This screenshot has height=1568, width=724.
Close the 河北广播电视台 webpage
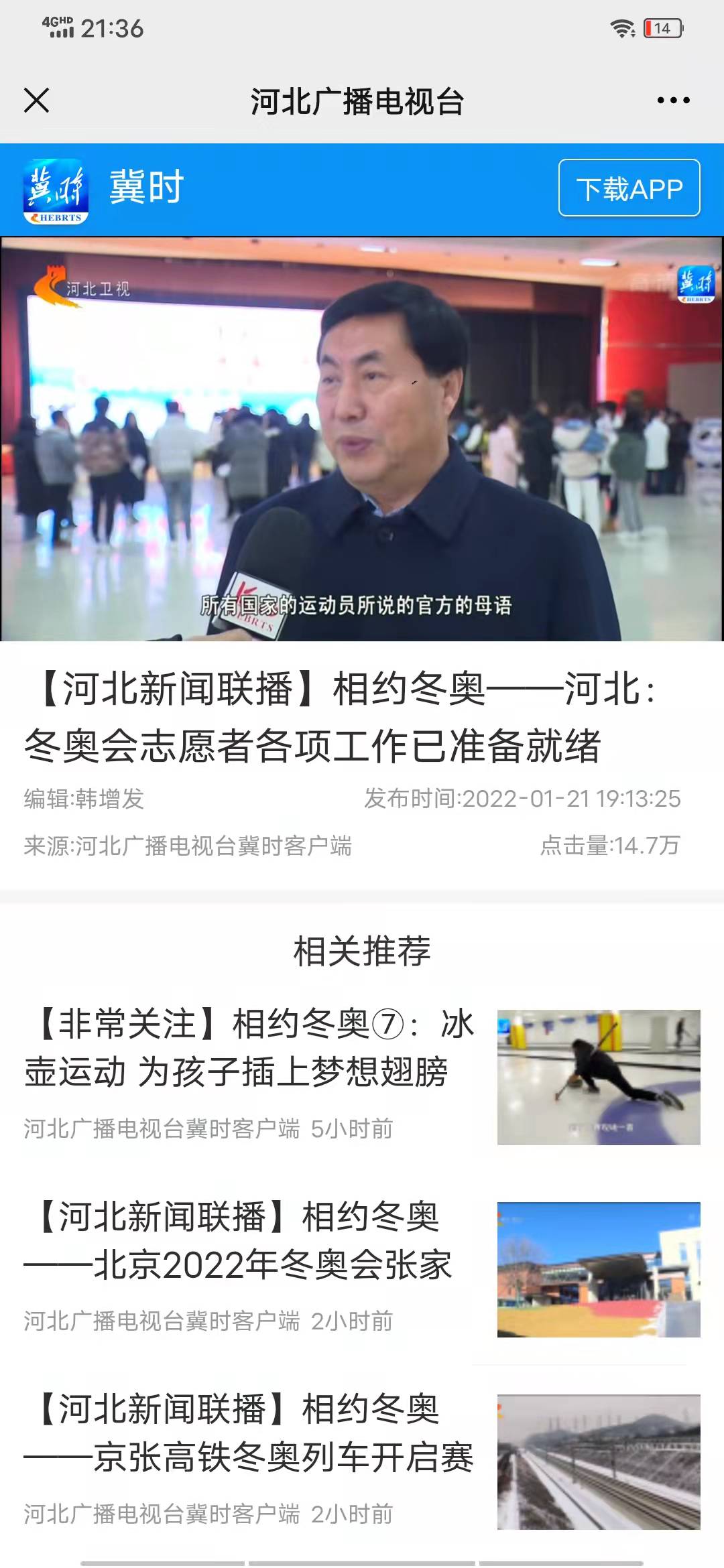click(x=37, y=101)
